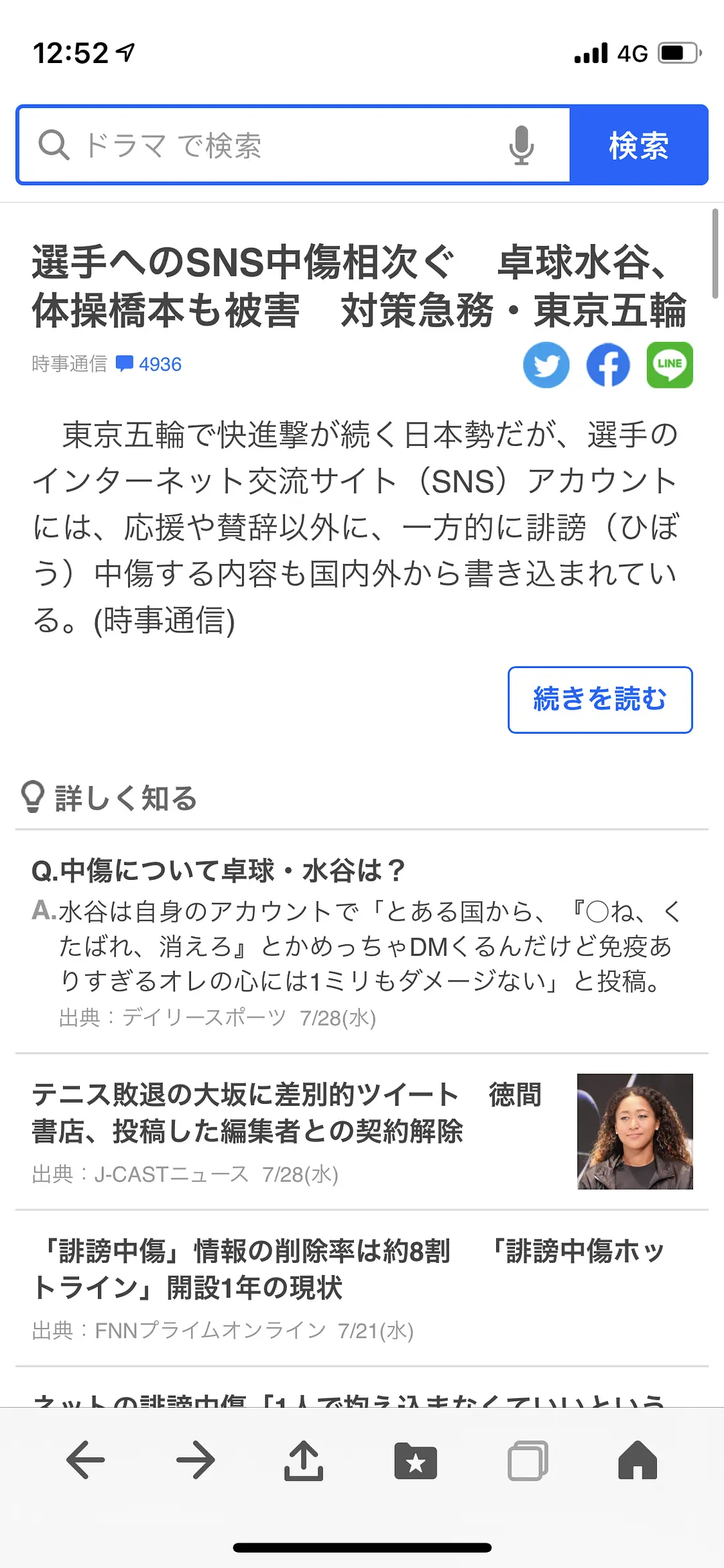Go forward with the browser forward arrow
The width and height of the screenshot is (724, 1568).
click(x=196, y=1461)
